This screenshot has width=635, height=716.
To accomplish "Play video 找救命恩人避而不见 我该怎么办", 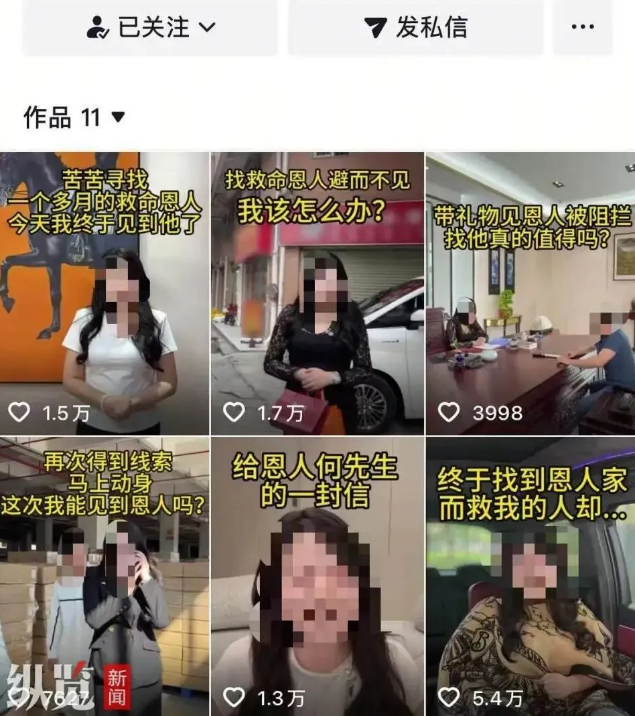I will point(316,295).
